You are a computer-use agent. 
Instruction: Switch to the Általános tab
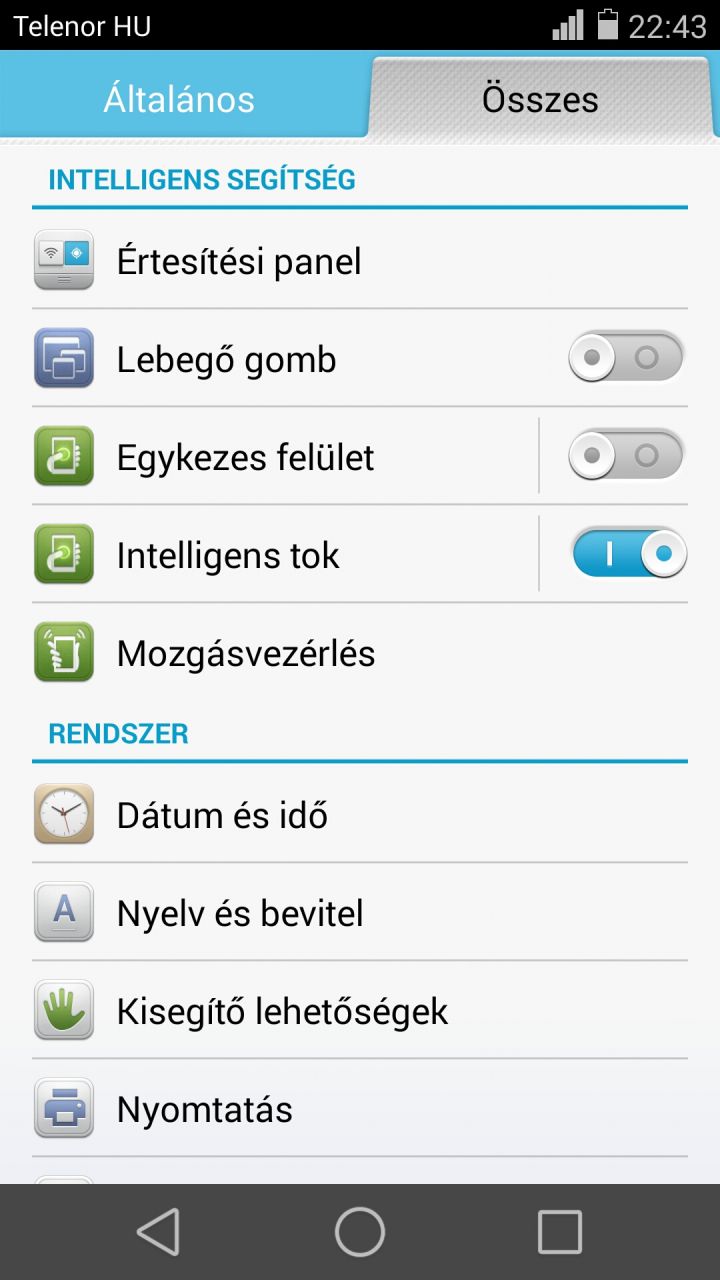(x=180, y=99)
